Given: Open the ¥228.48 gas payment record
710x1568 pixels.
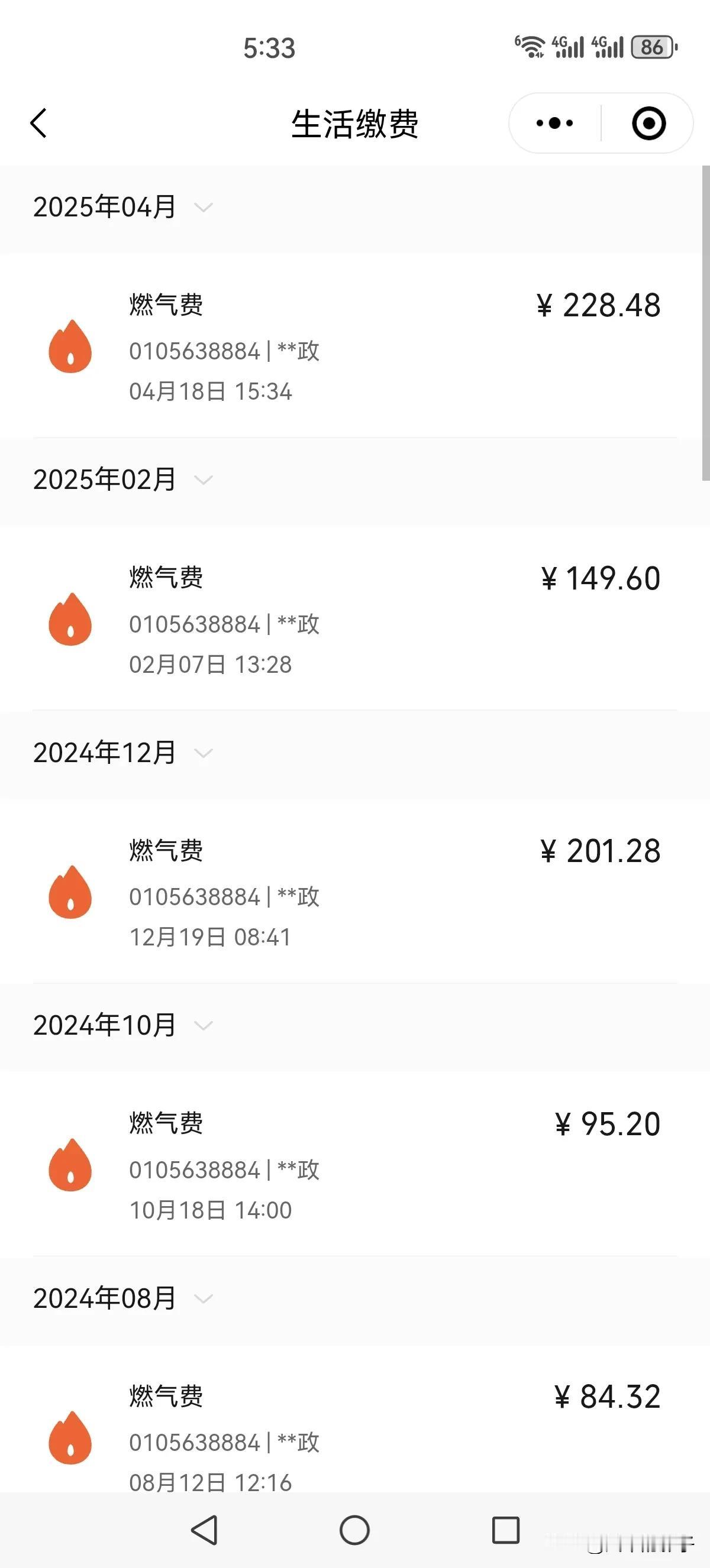Looking at the screenshot, I should point(355,346).
